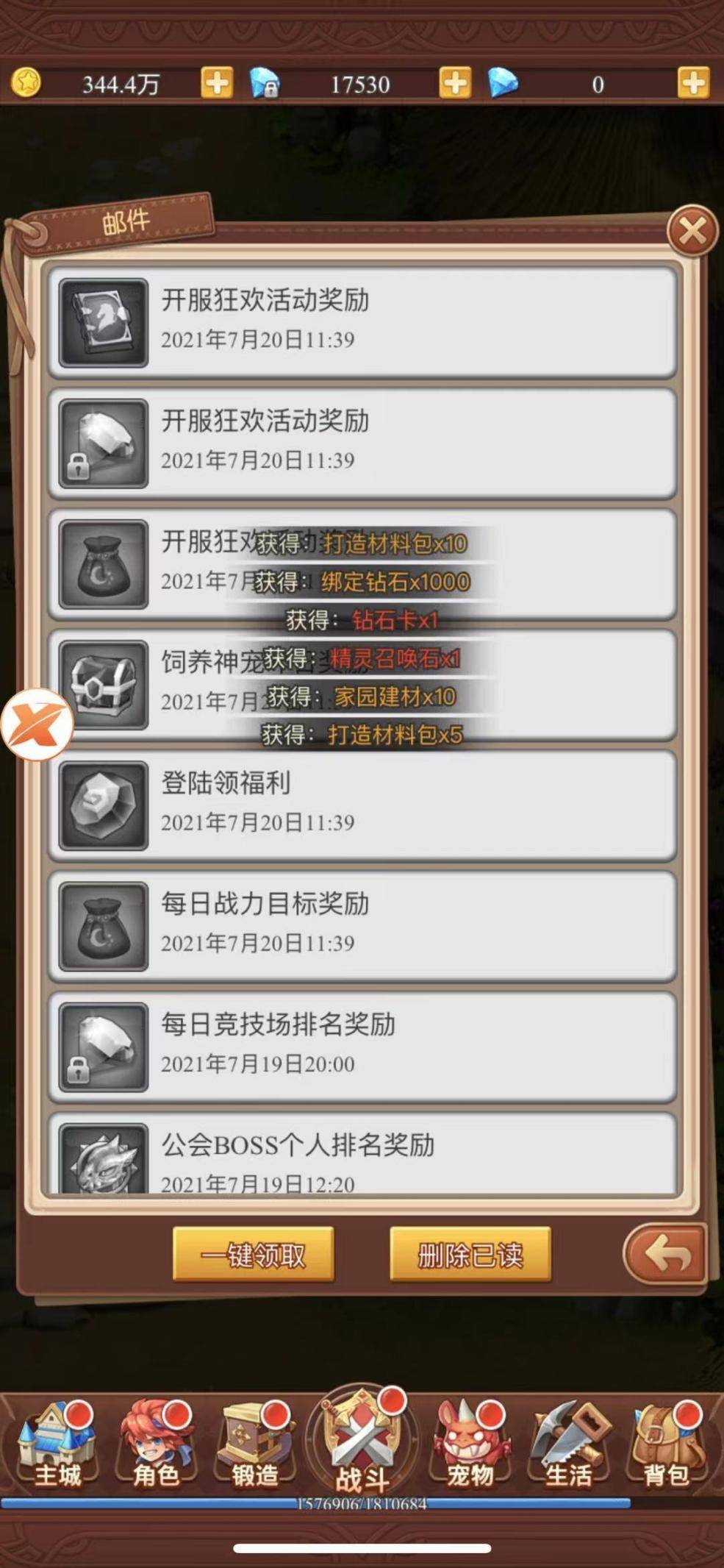This screenshot has height=1568, width=724.
Task: Open the 饲养神宠 chest reward mail
Action: [x=362, y=685]
